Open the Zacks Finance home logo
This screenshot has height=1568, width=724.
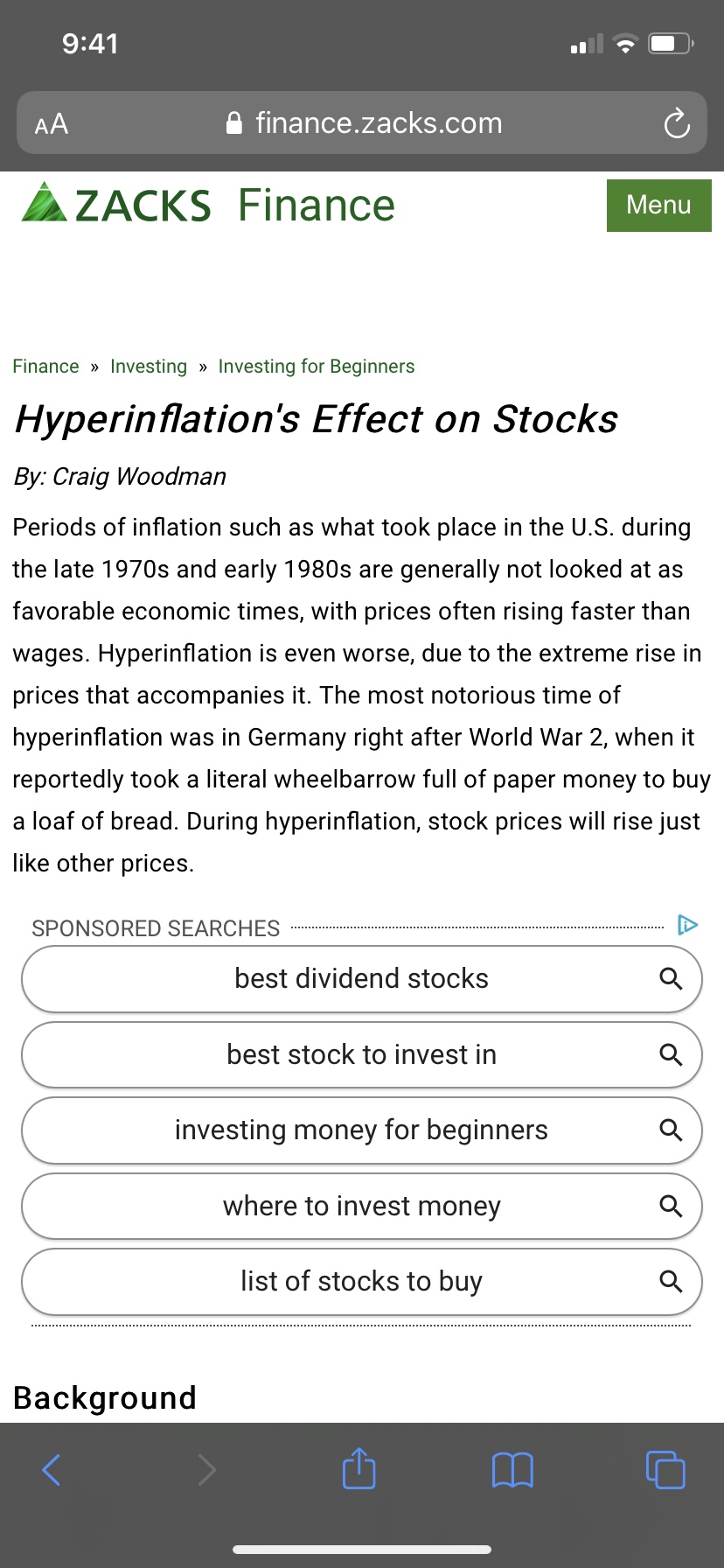208,205
